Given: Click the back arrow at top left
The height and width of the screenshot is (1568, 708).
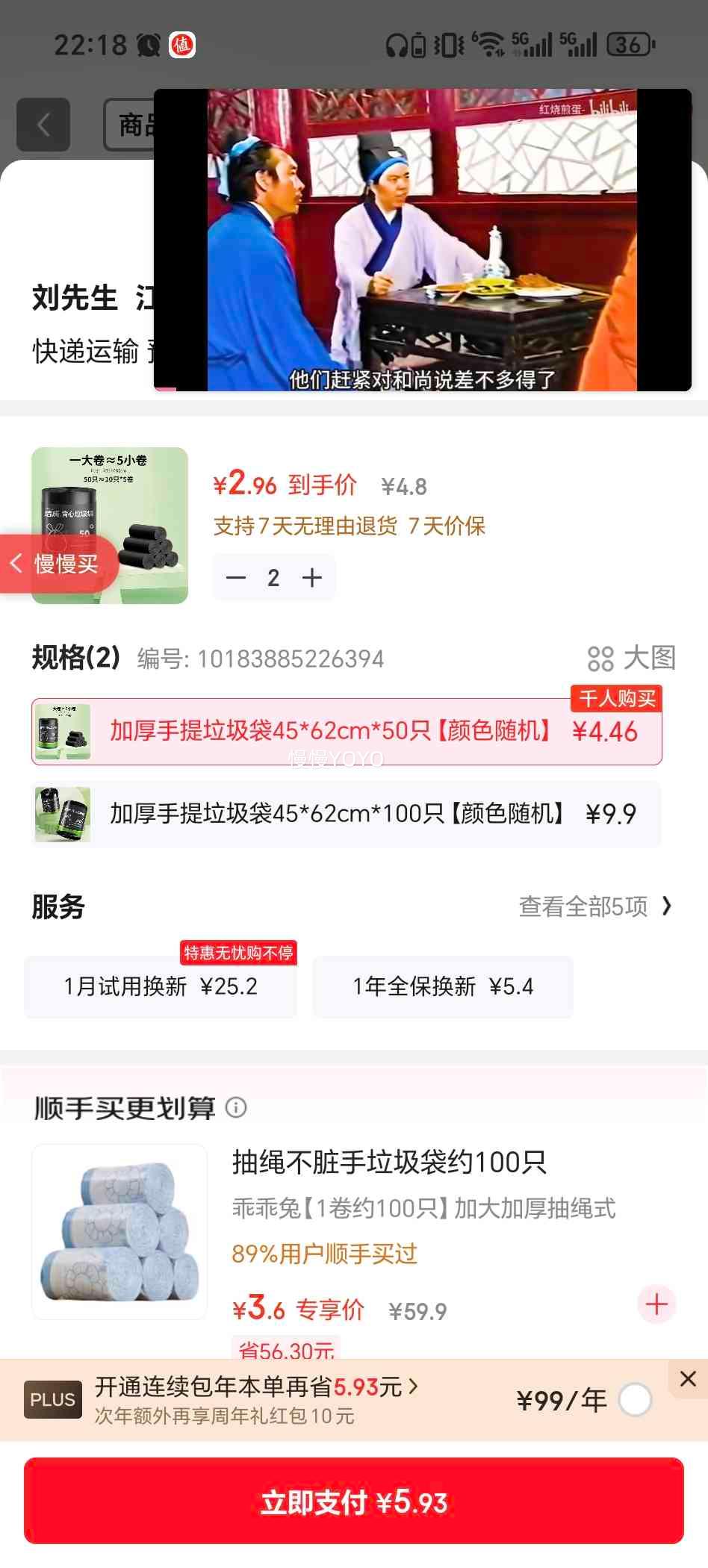Looking at the screenshot, I should [x=43, y=124].
